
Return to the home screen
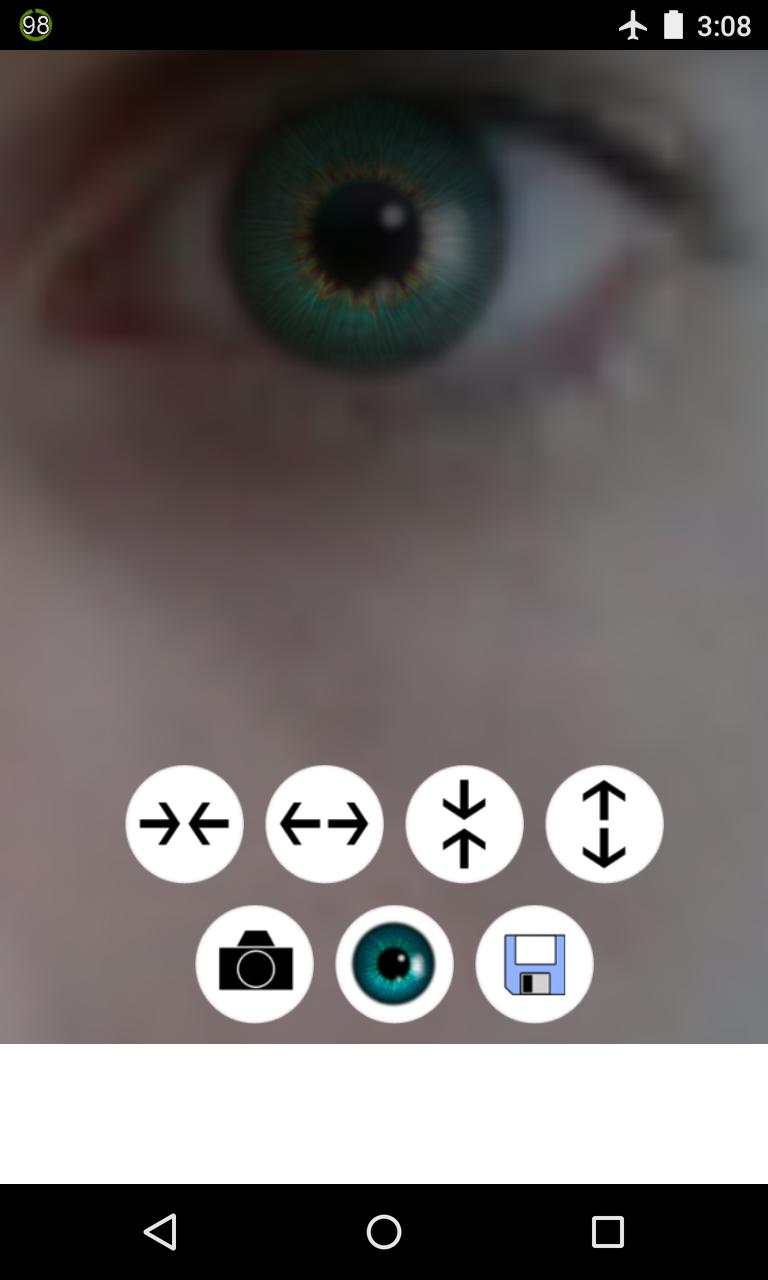[384, 1232]
